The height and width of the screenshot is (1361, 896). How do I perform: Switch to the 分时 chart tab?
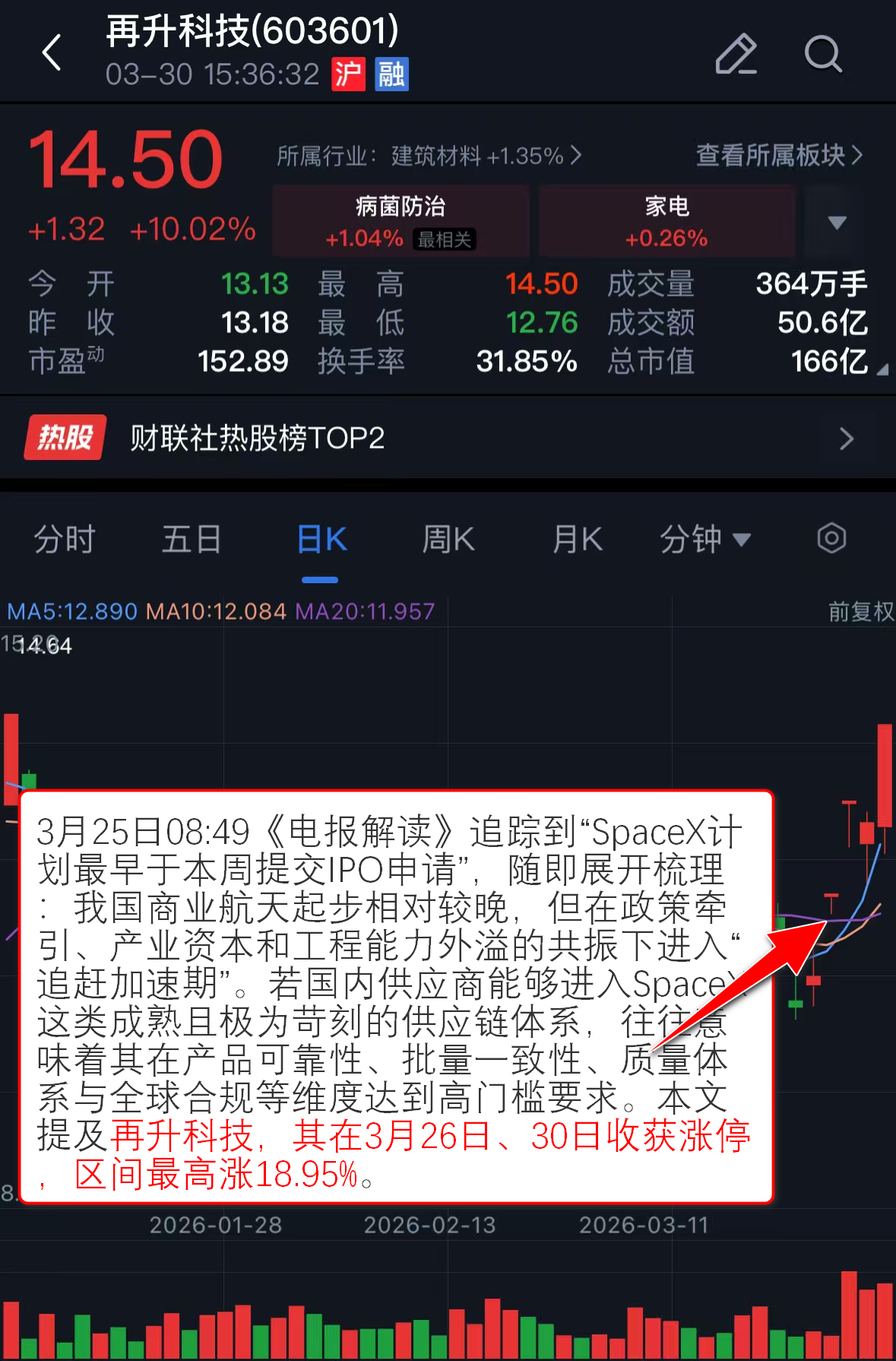(x=65, y=540)
